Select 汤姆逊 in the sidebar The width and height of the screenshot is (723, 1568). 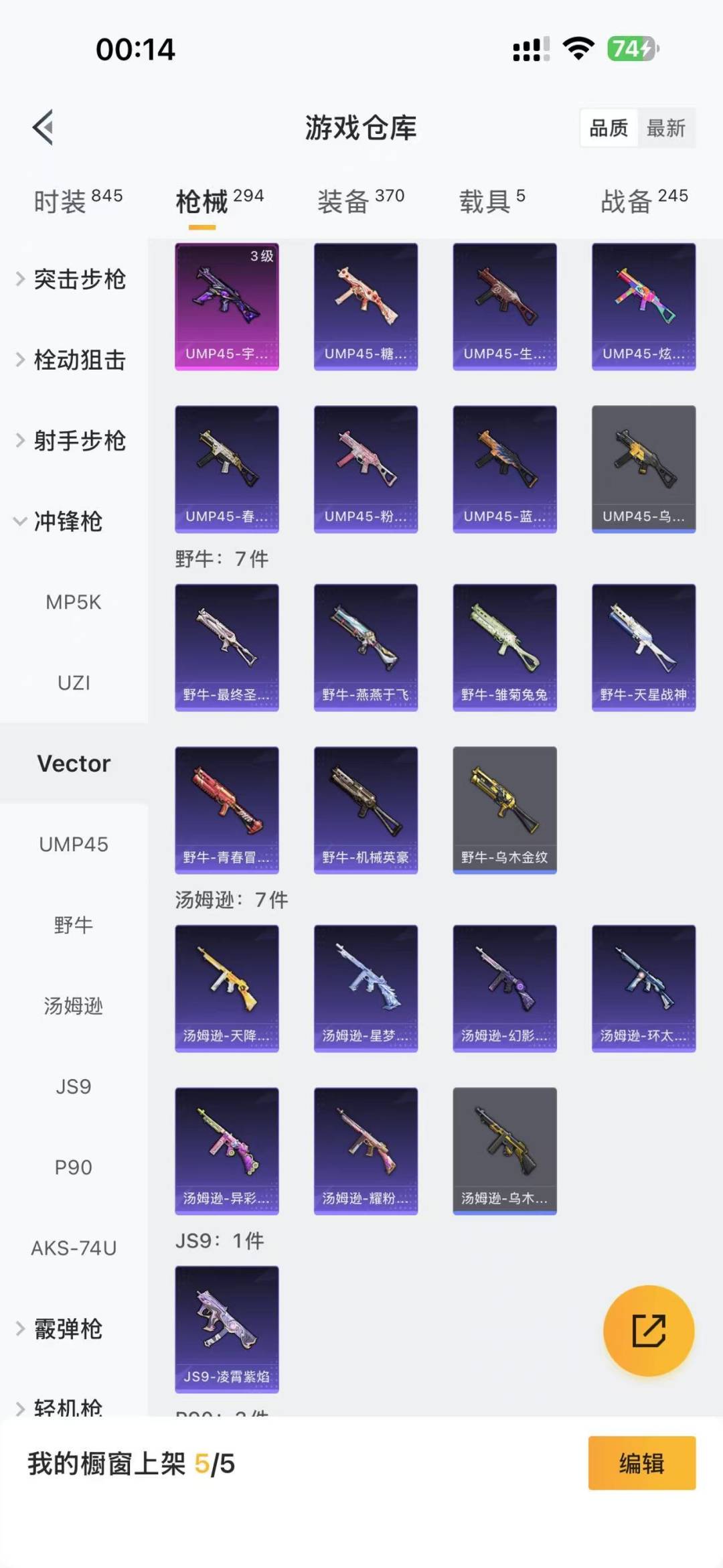74,1005
